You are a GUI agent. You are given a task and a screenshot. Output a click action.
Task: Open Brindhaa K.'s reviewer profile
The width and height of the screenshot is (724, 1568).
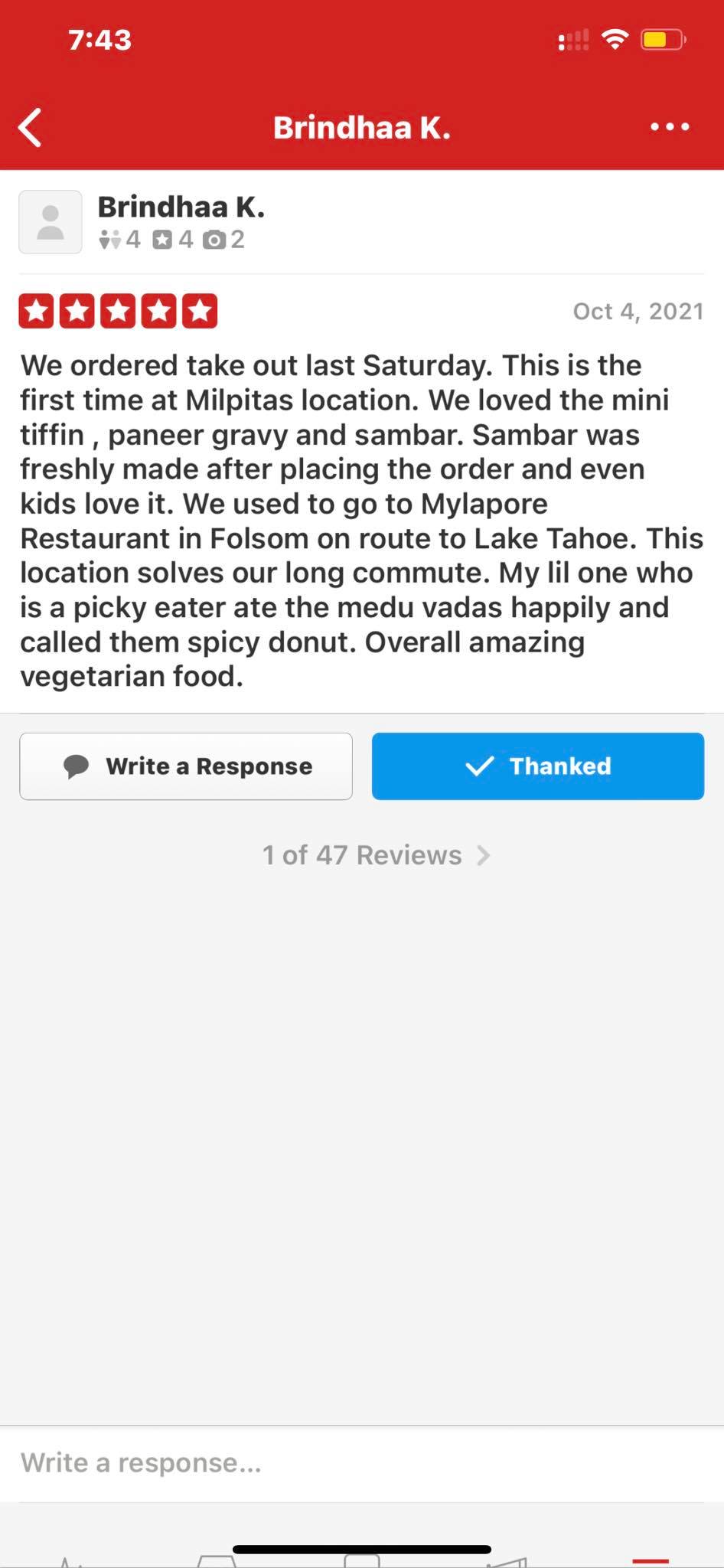click(x=181, y=207)
